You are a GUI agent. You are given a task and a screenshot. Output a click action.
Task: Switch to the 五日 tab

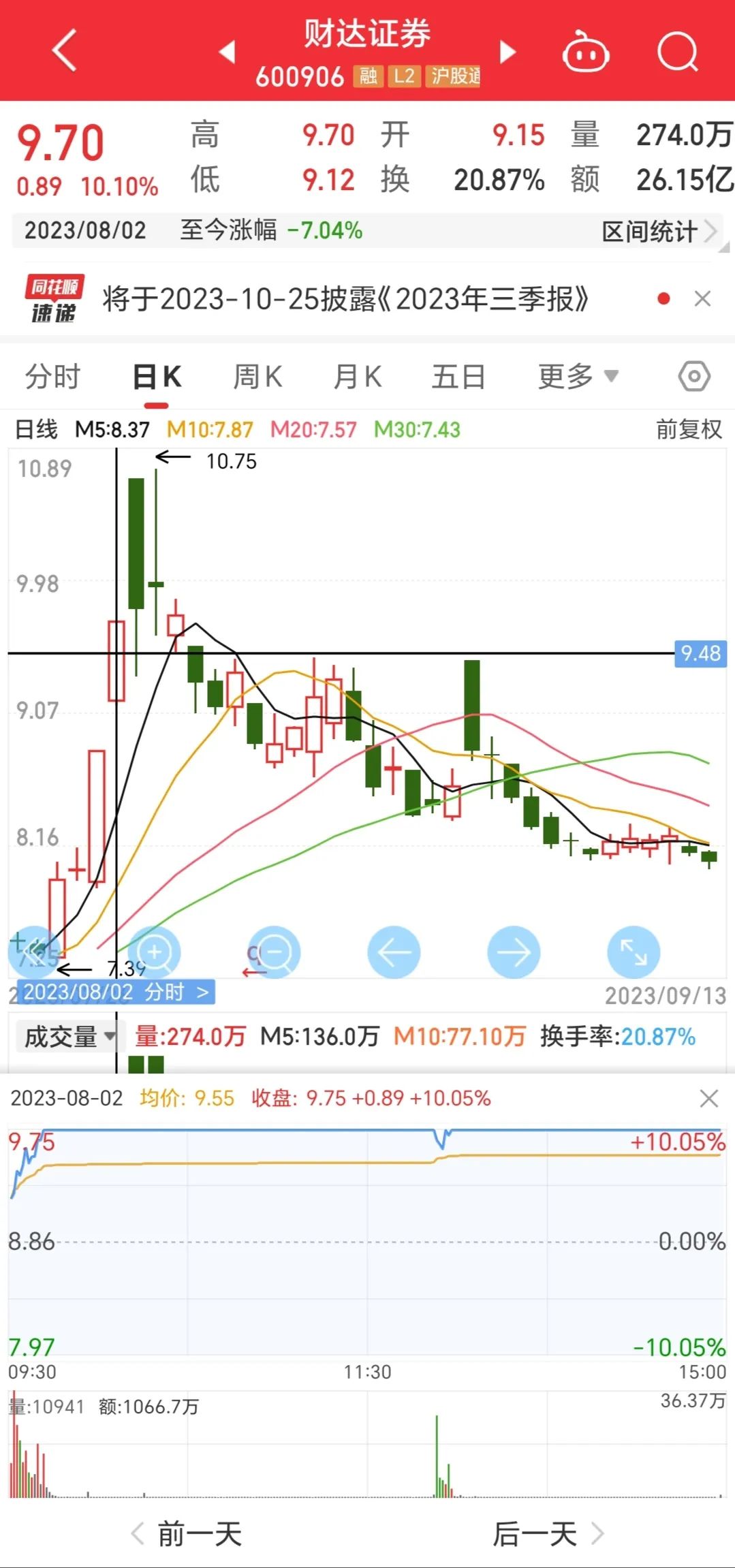pos(458,377)
